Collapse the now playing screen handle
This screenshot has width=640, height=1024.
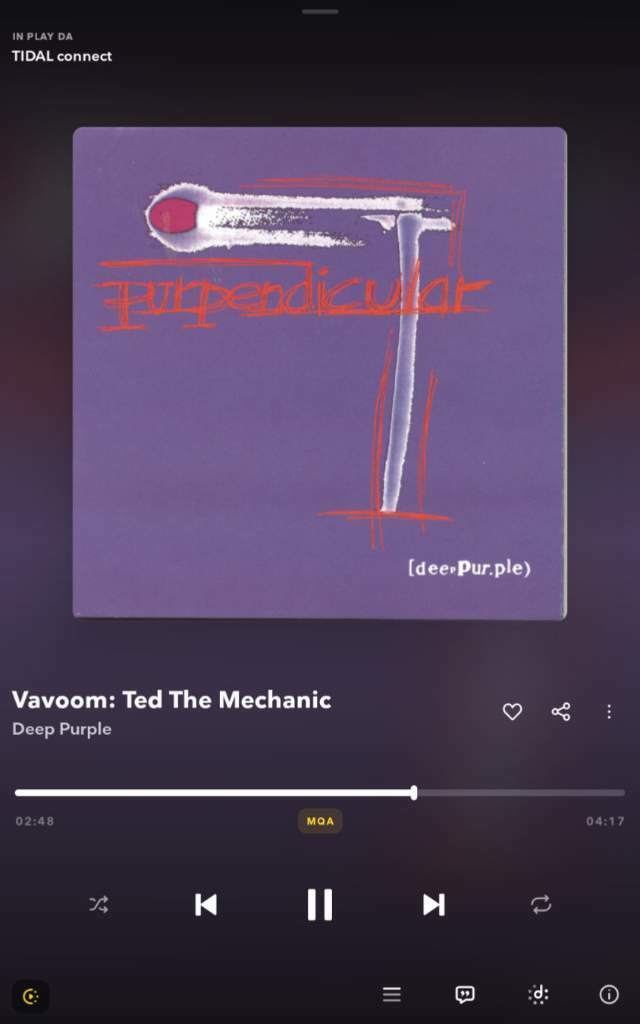[320, 12]
